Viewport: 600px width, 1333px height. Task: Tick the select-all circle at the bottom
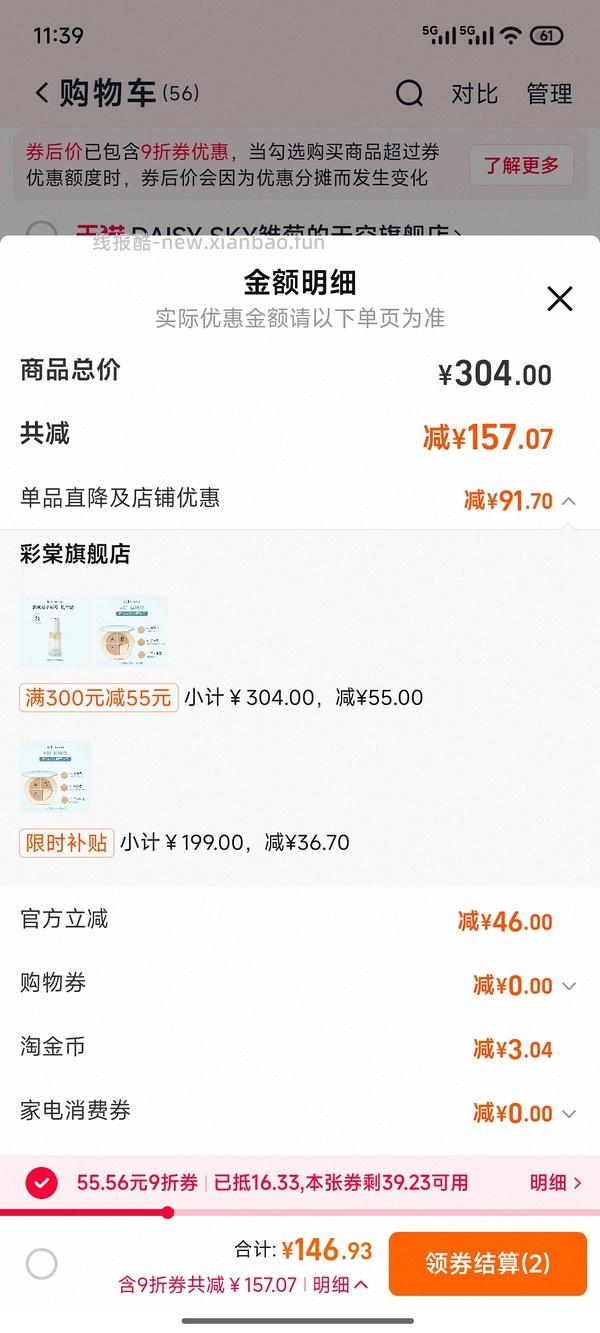(x=41, y=1264)
